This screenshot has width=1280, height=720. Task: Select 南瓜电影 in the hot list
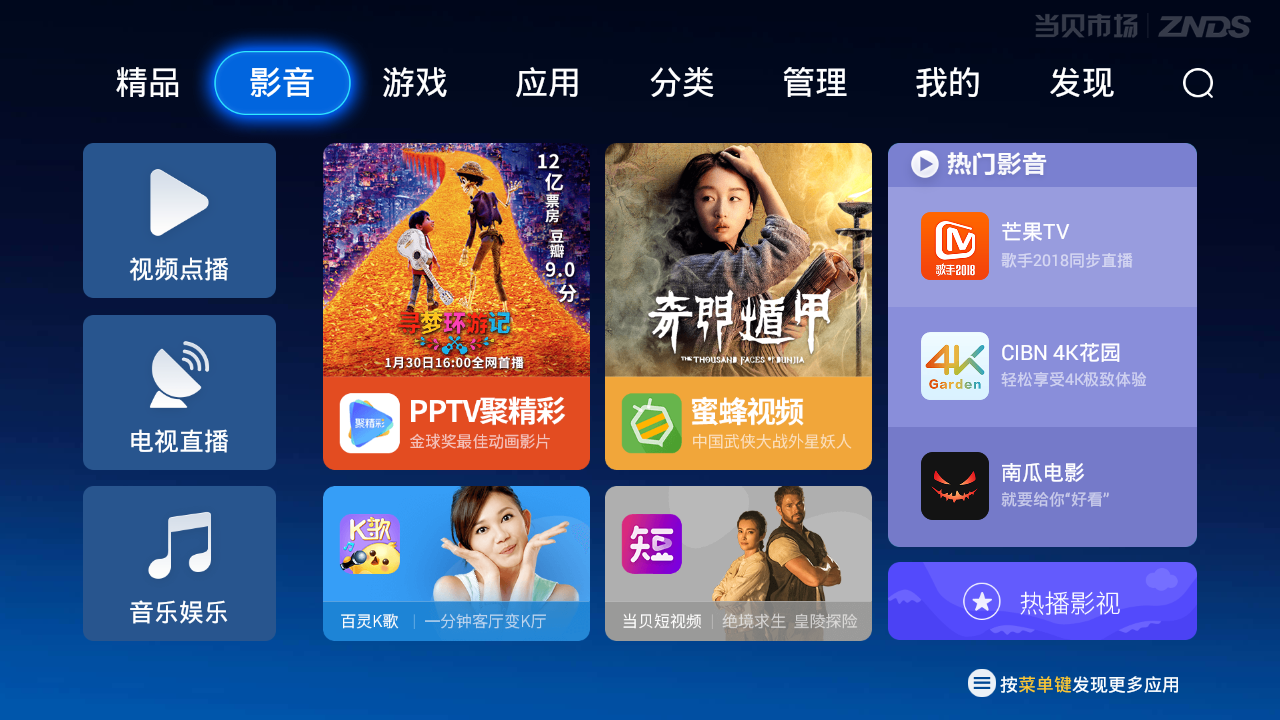(x=1042, y=486)
